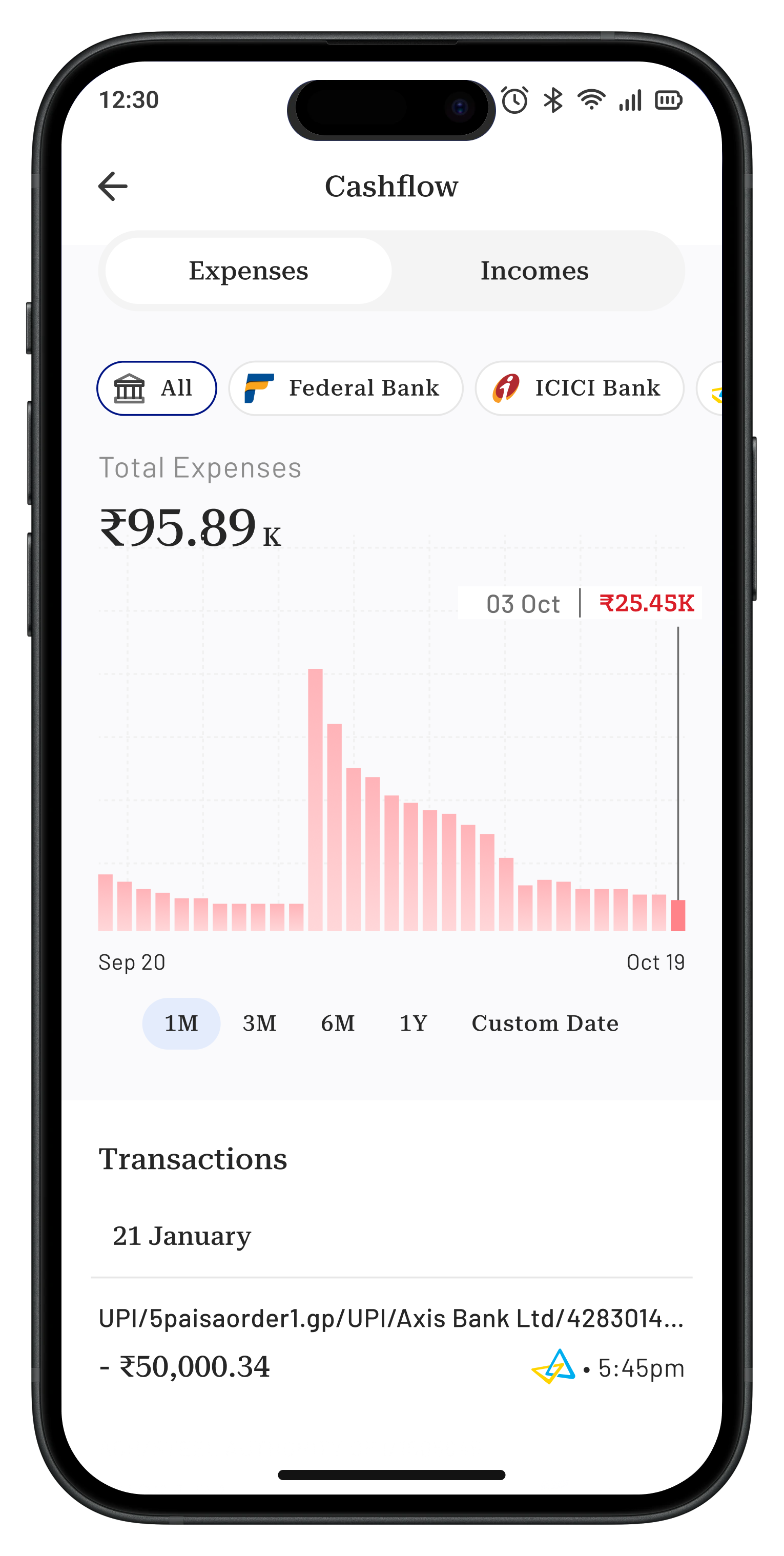Show the 6M expense range

(338, 1023)
